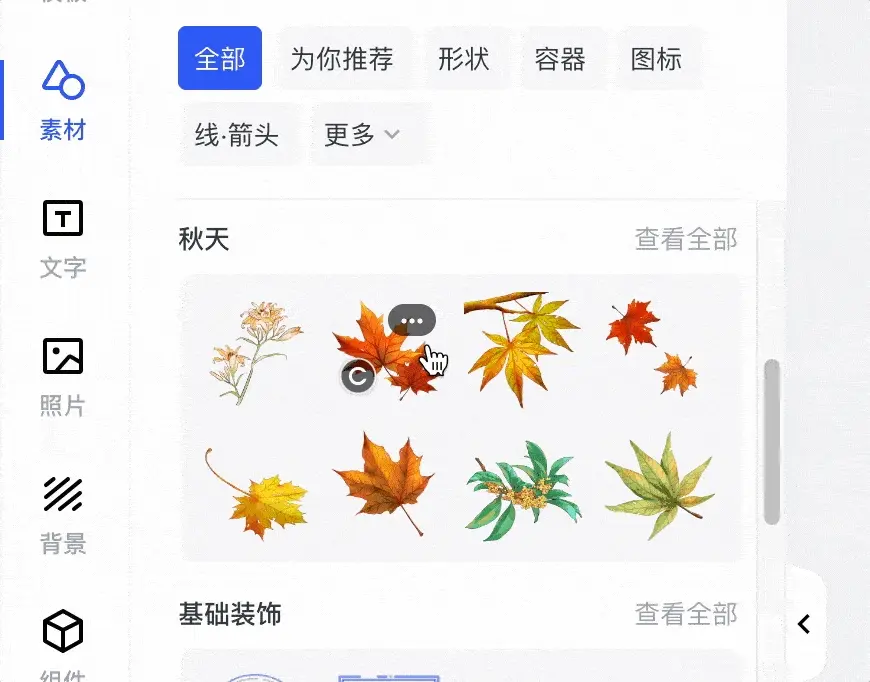Viewport: 870px width, 682px height.
Task: View all items in 秋天
Action: [x=686, y=239]
